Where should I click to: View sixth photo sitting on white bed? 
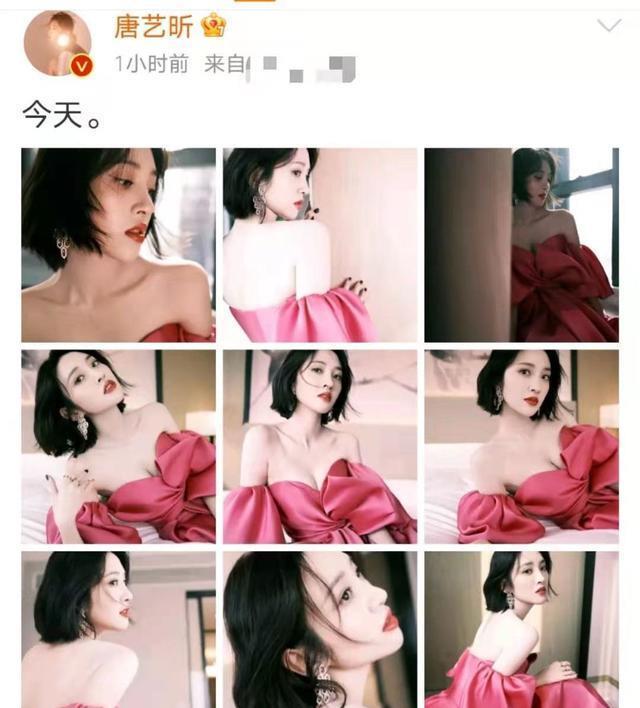521,446
